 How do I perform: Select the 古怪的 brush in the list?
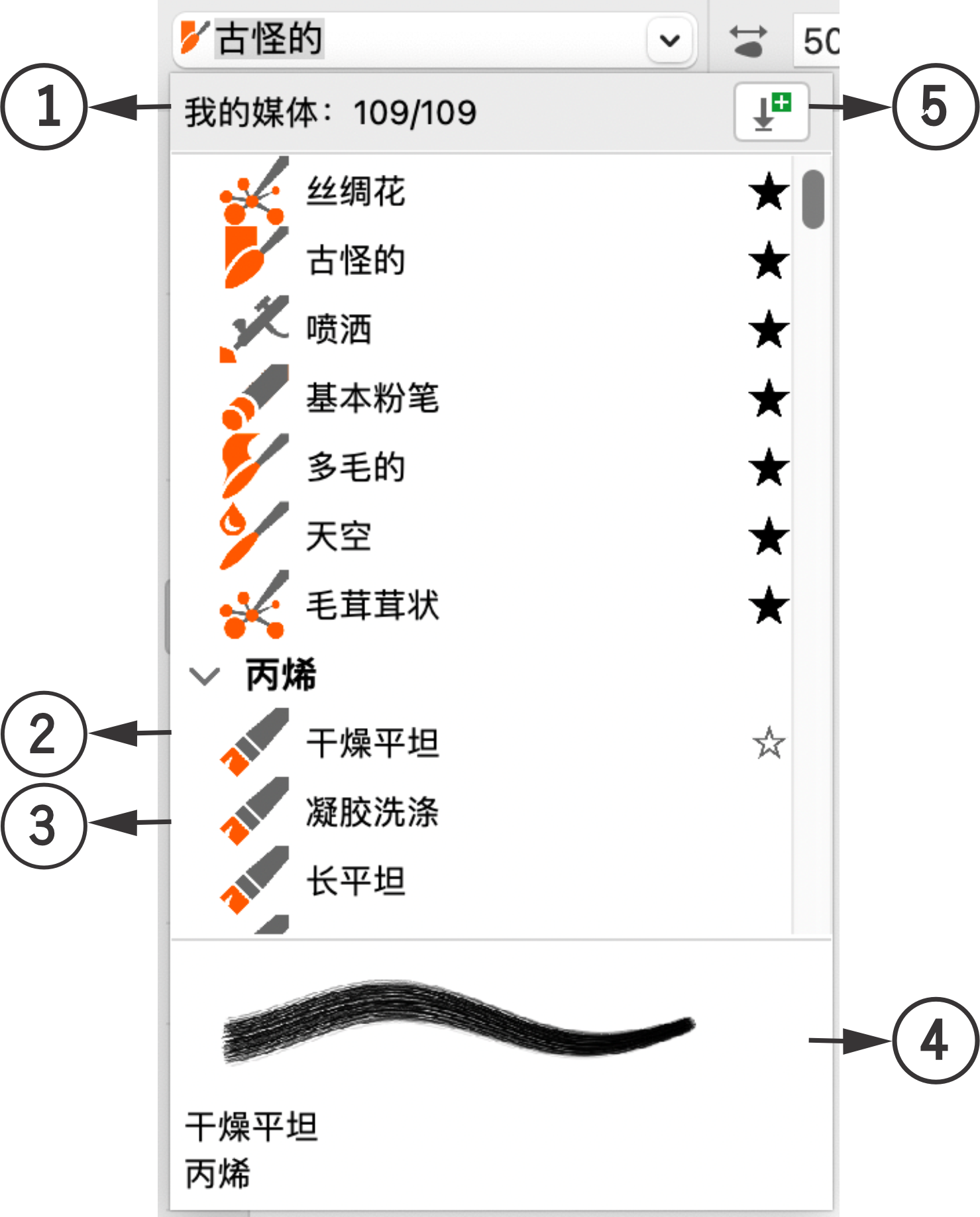(356, 260)
